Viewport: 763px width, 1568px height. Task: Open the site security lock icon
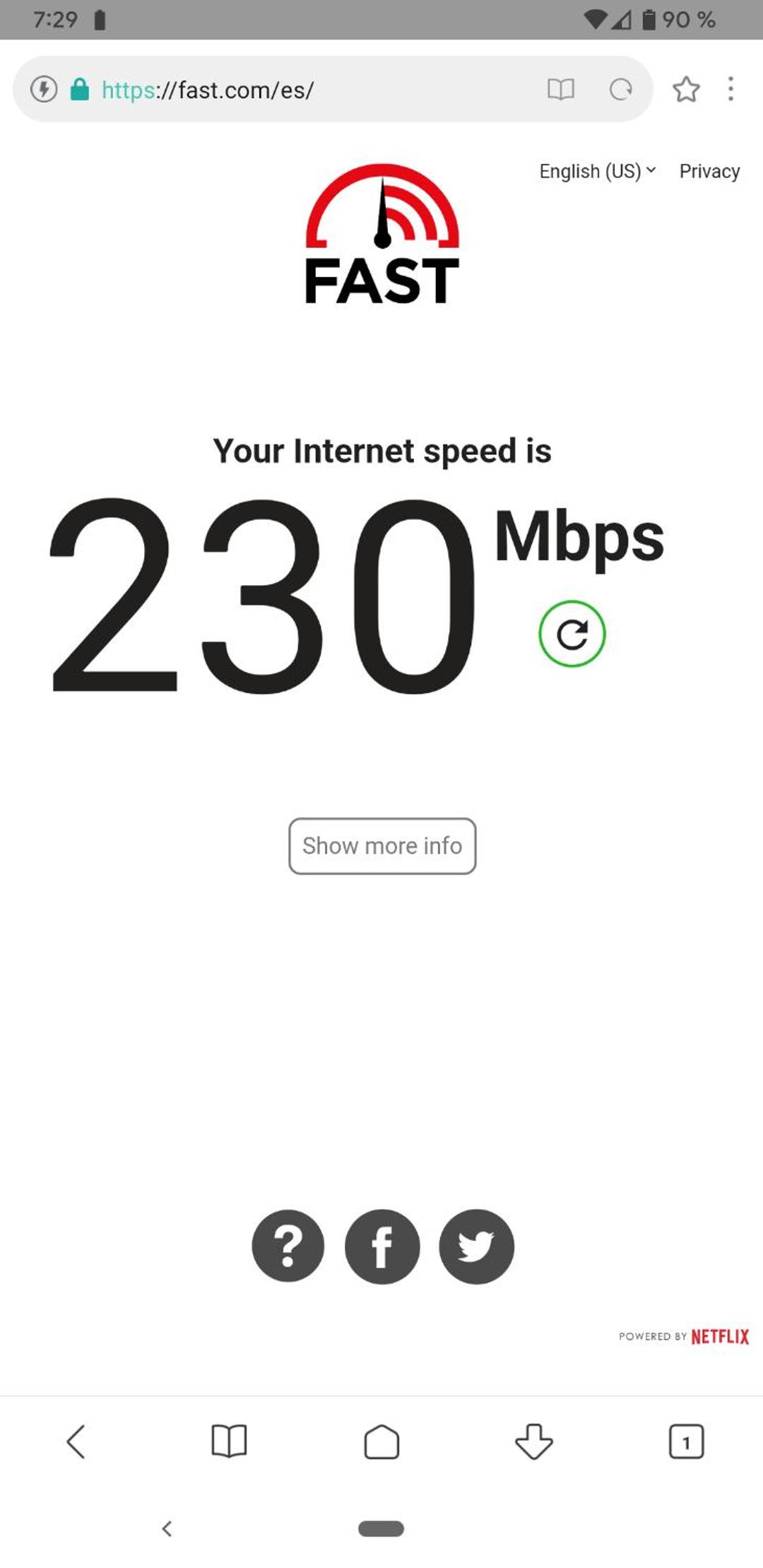[x=80, y=90]
